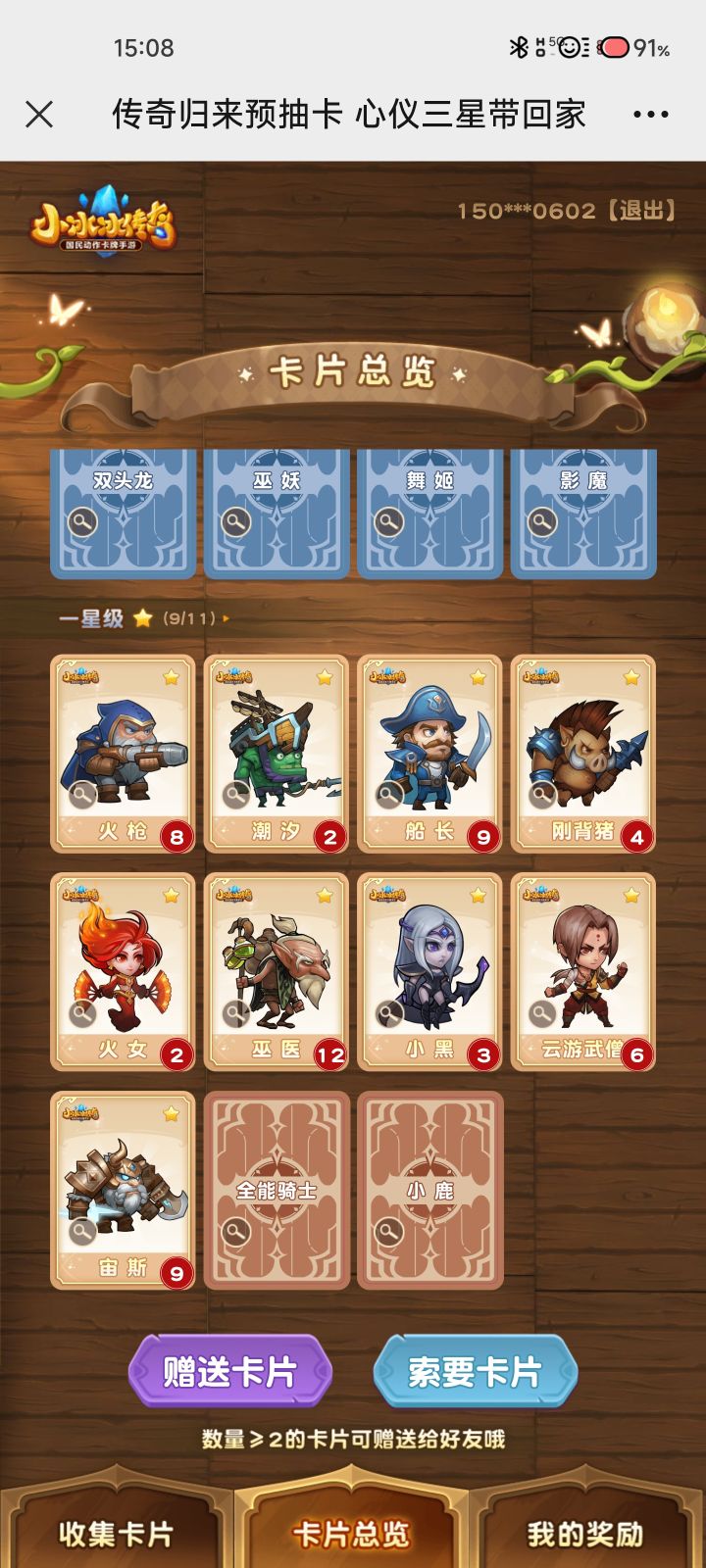Screen dimensions: 706x1568
Task: Switch to the 收集卡片 tab
Action: [x=116, y=1532]
